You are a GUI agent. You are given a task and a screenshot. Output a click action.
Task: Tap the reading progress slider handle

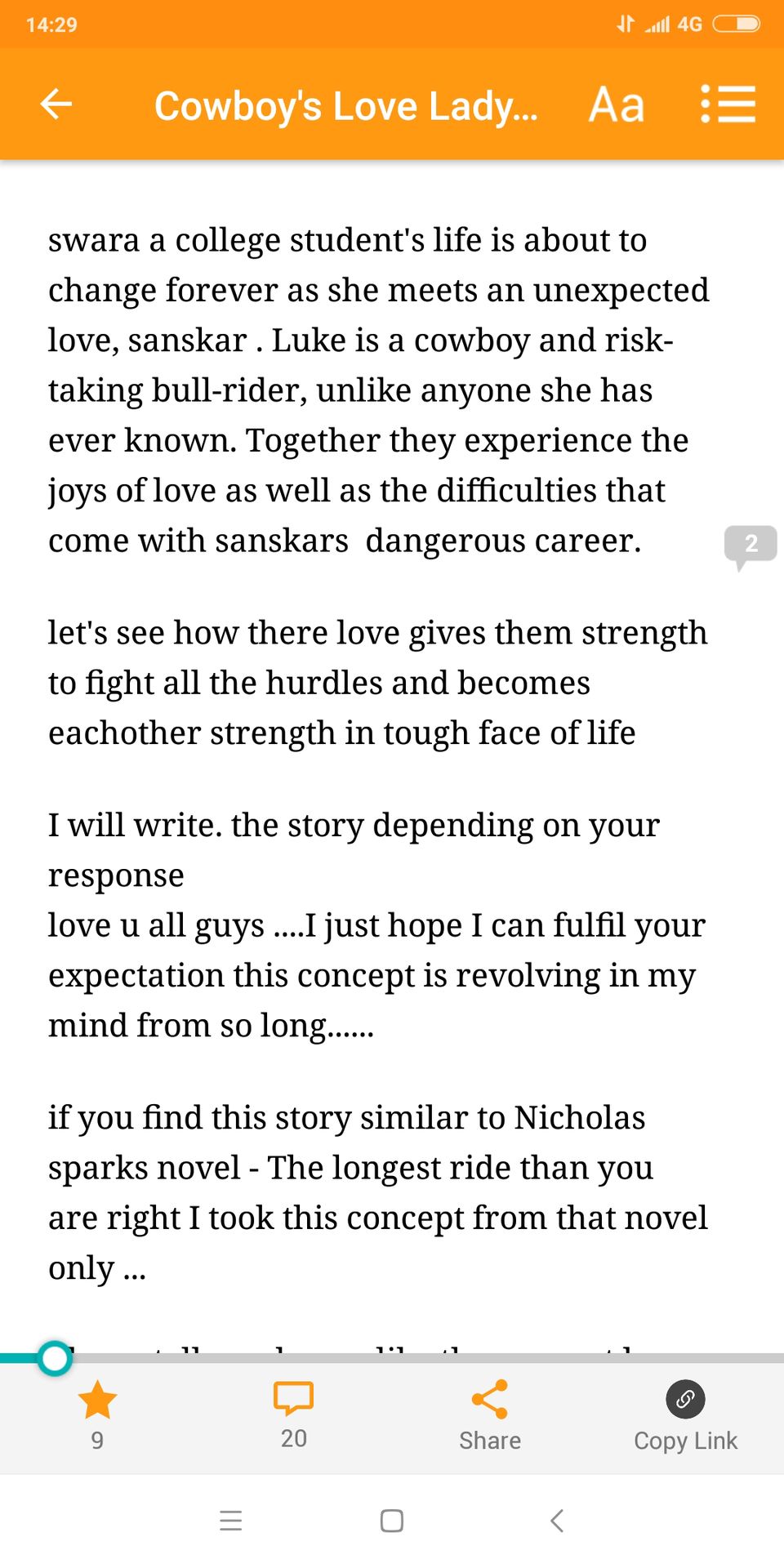55,1358
